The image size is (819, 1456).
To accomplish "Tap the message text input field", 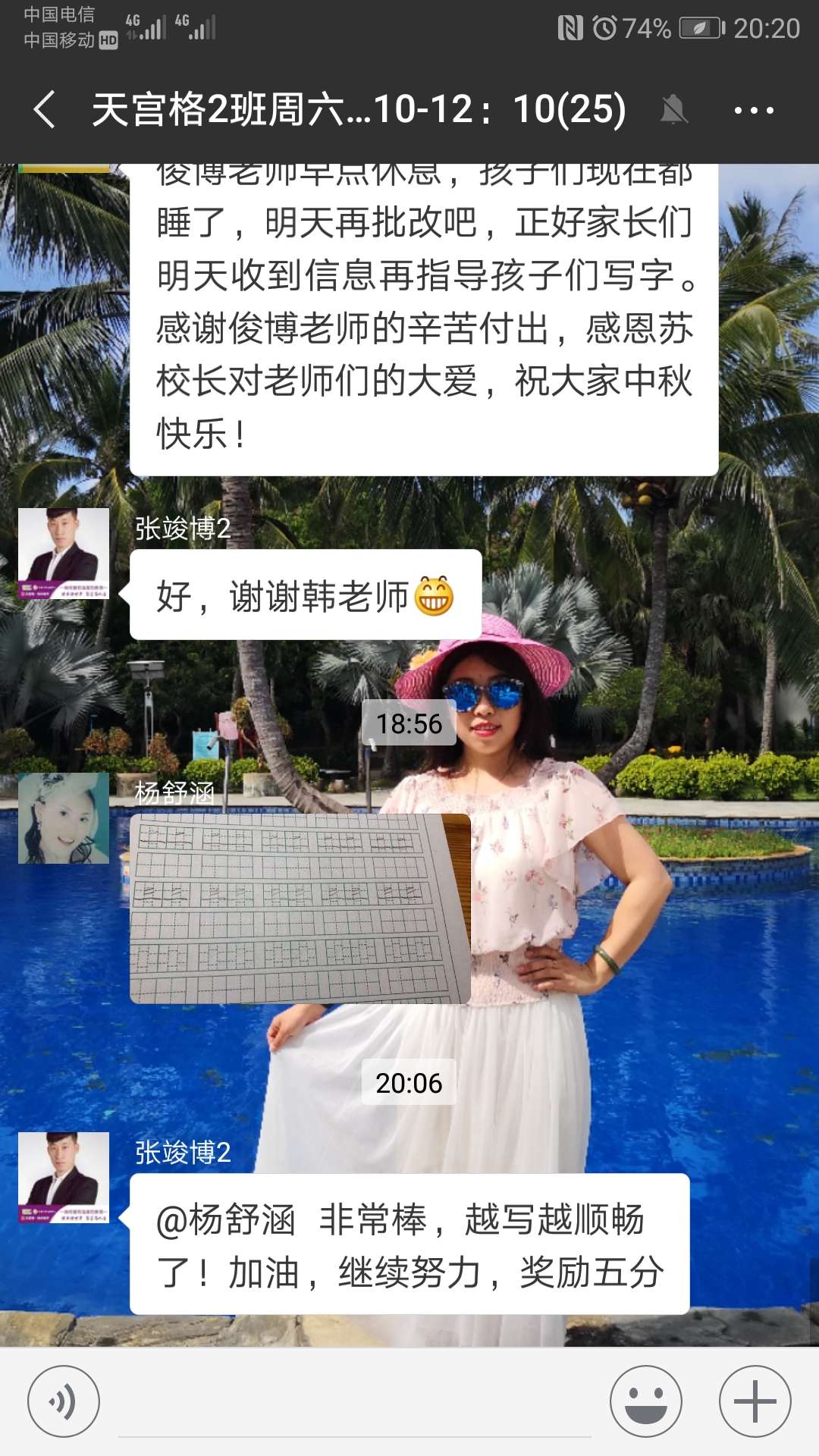I will [355, 1401].
